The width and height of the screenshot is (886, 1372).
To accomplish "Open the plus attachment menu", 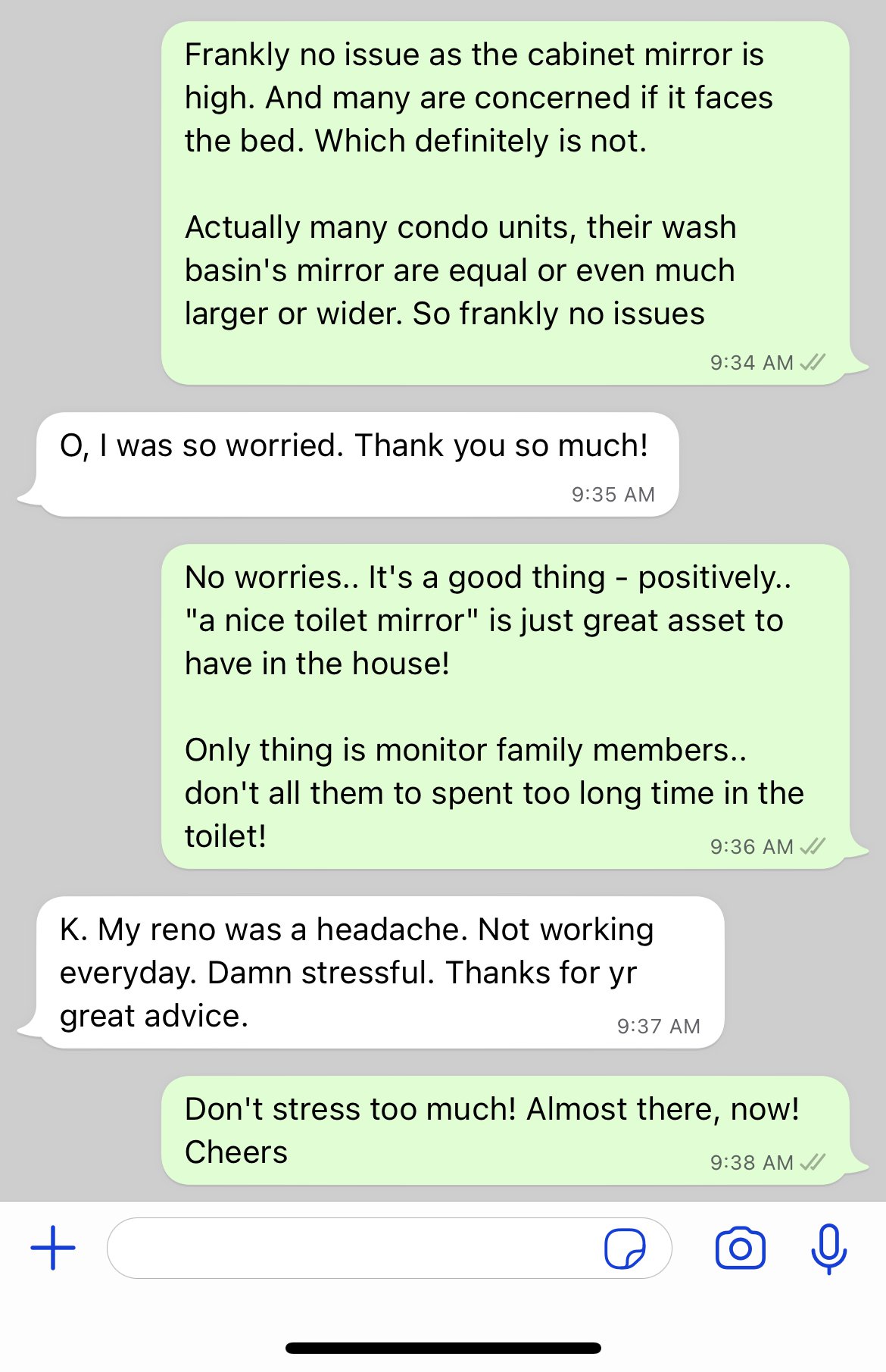I will [x=53, y=1248].
